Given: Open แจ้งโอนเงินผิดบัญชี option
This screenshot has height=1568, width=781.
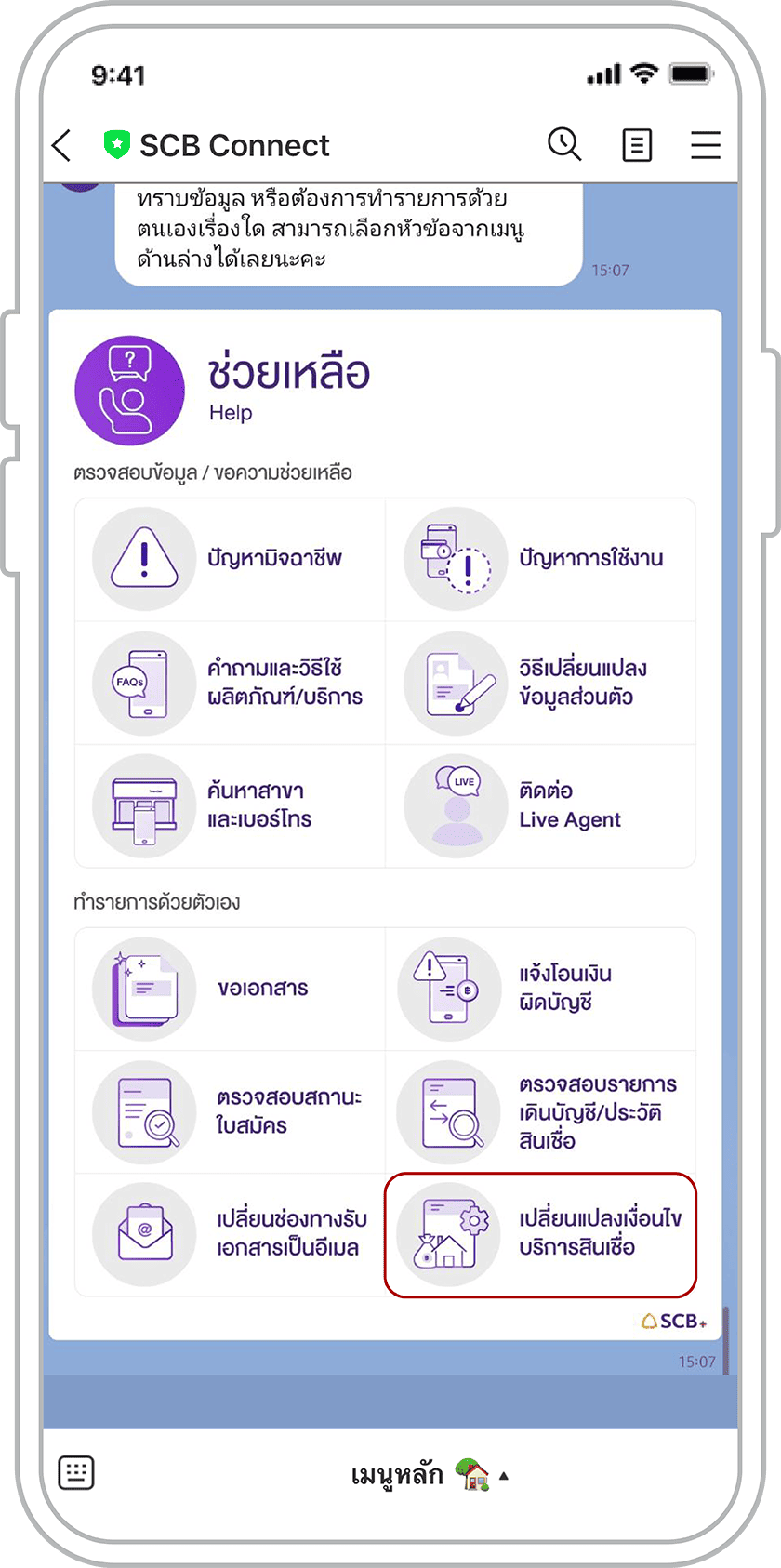Looking at the screenshot, I should (x=540, y=989).
